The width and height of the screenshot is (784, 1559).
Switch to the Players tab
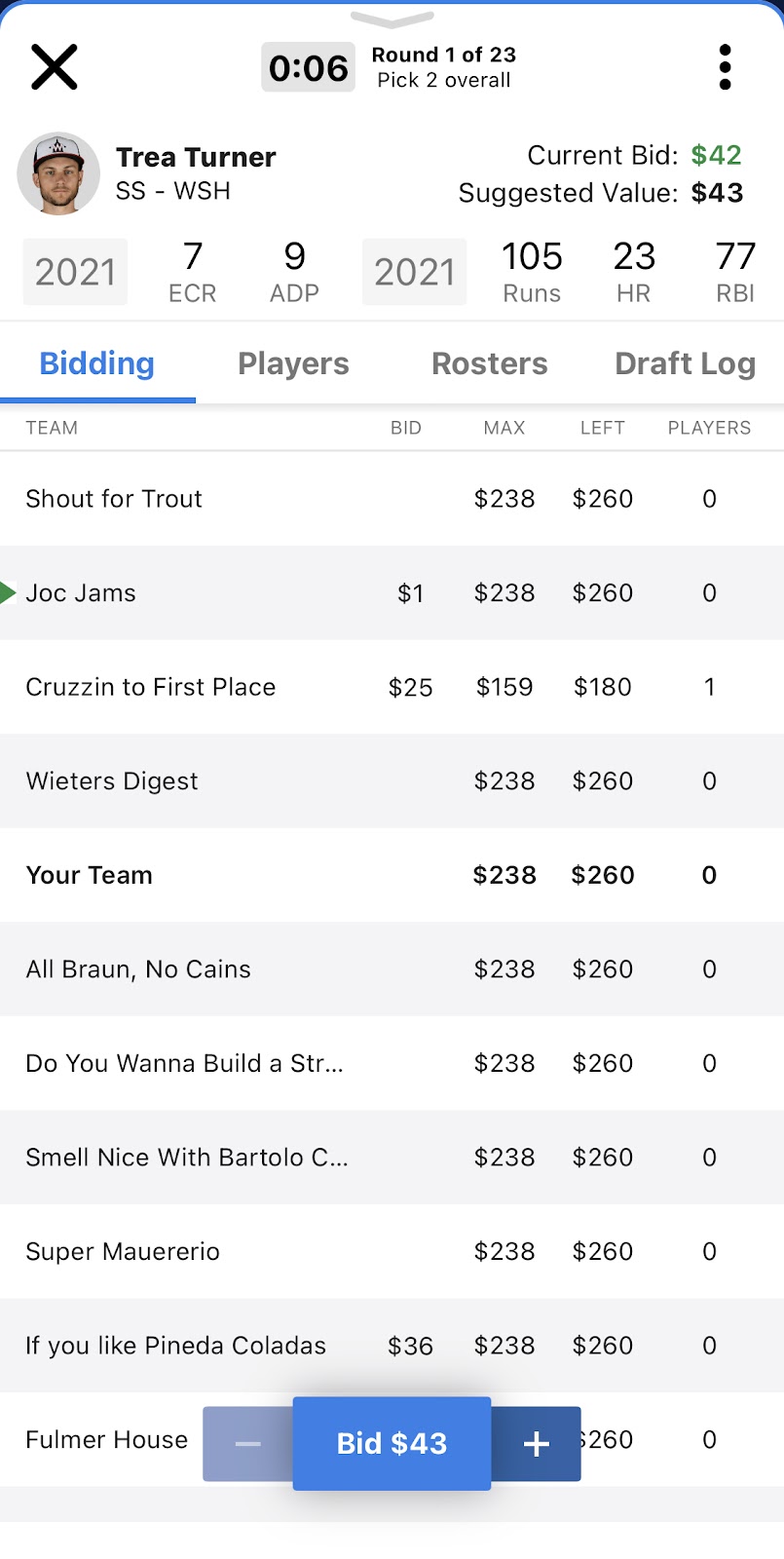click(x=293, y=363)
